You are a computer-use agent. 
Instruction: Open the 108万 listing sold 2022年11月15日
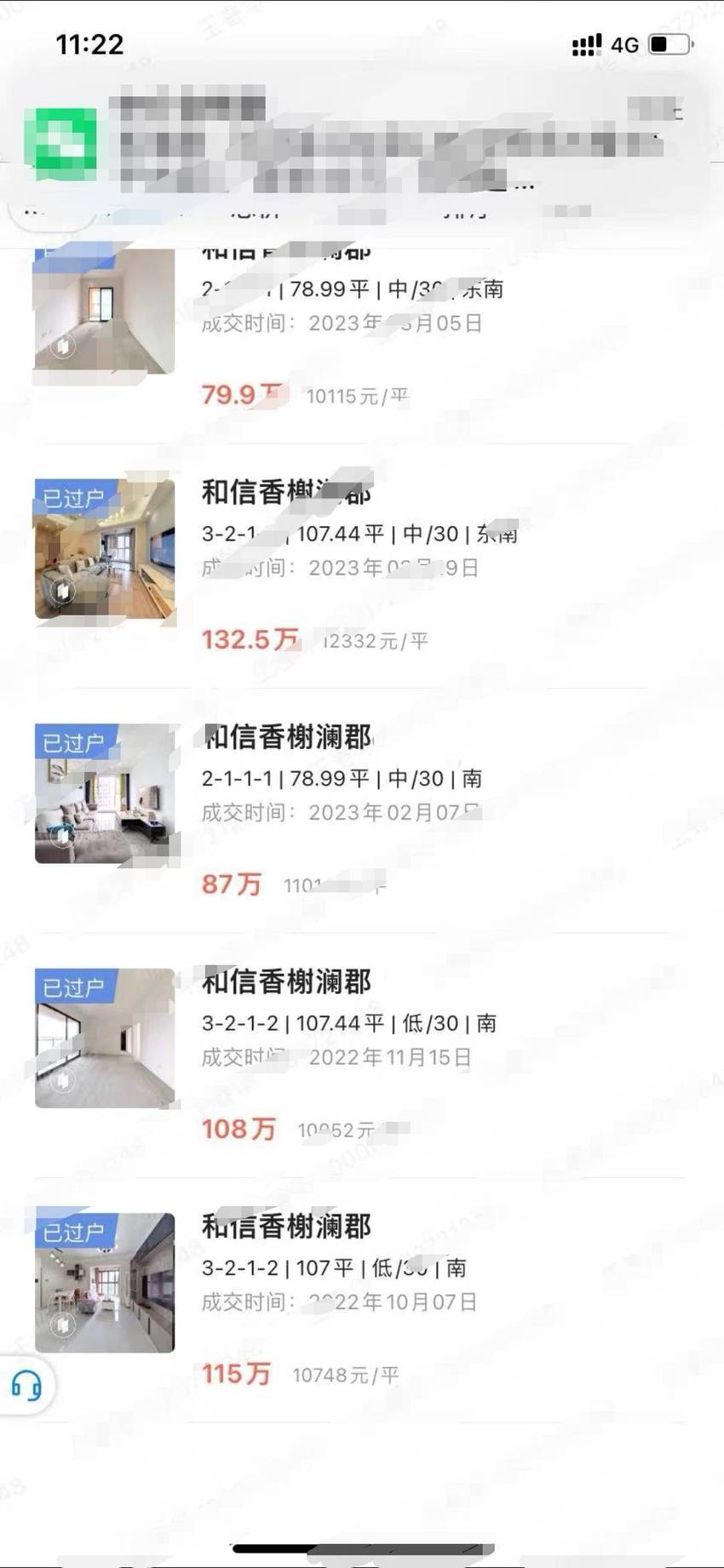point(362,1056)
